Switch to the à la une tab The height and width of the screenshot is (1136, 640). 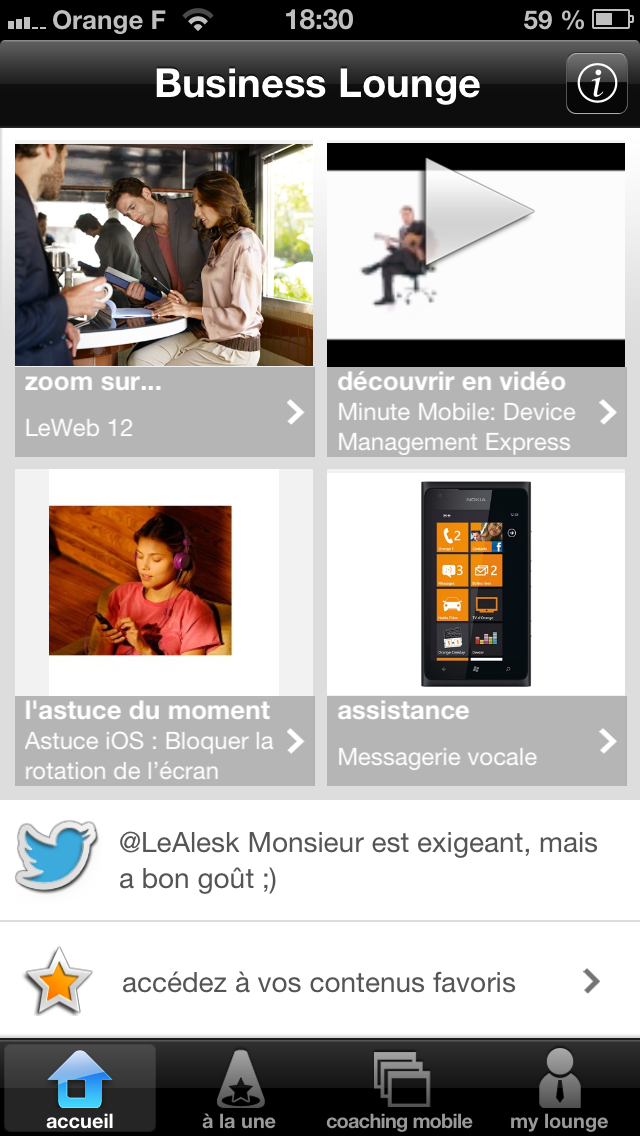coord(238,1089)
